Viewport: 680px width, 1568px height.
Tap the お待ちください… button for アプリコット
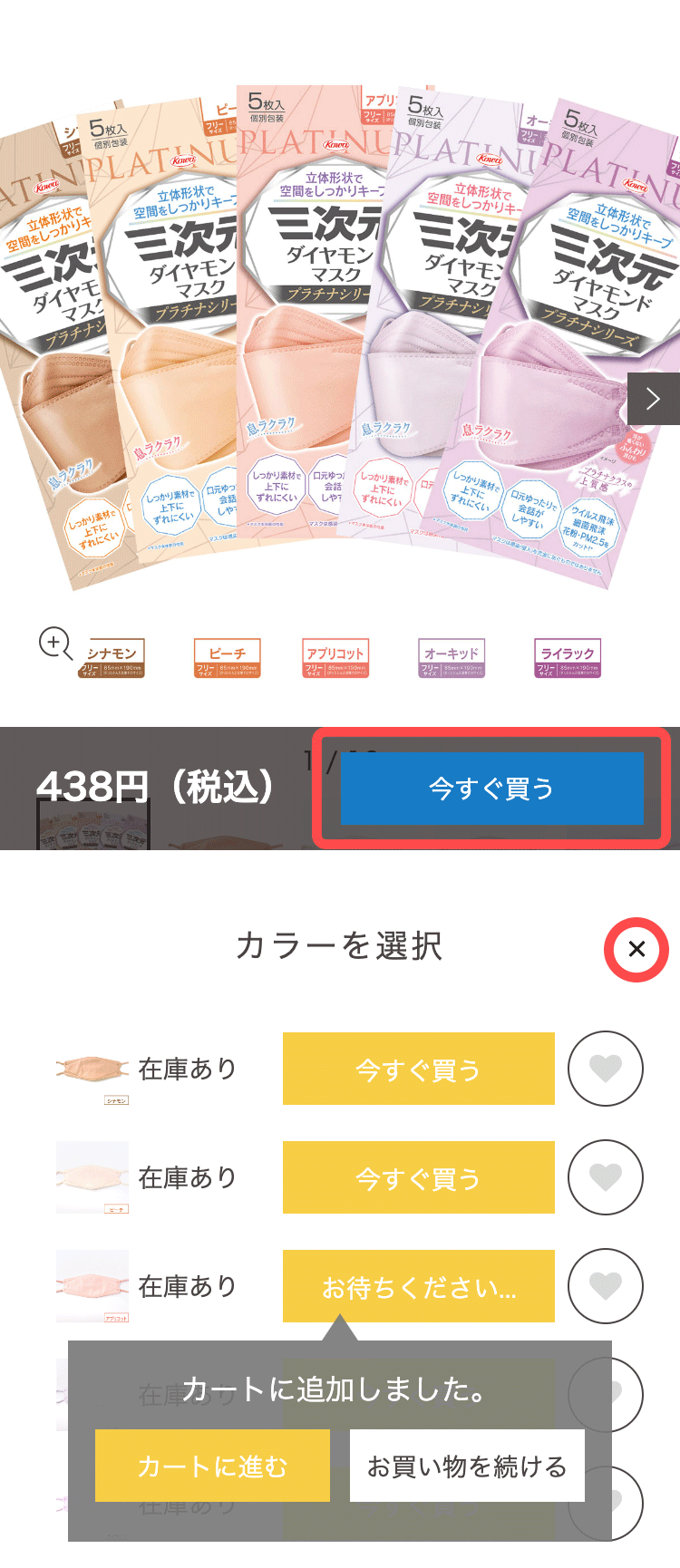(x=418, y=1287)
